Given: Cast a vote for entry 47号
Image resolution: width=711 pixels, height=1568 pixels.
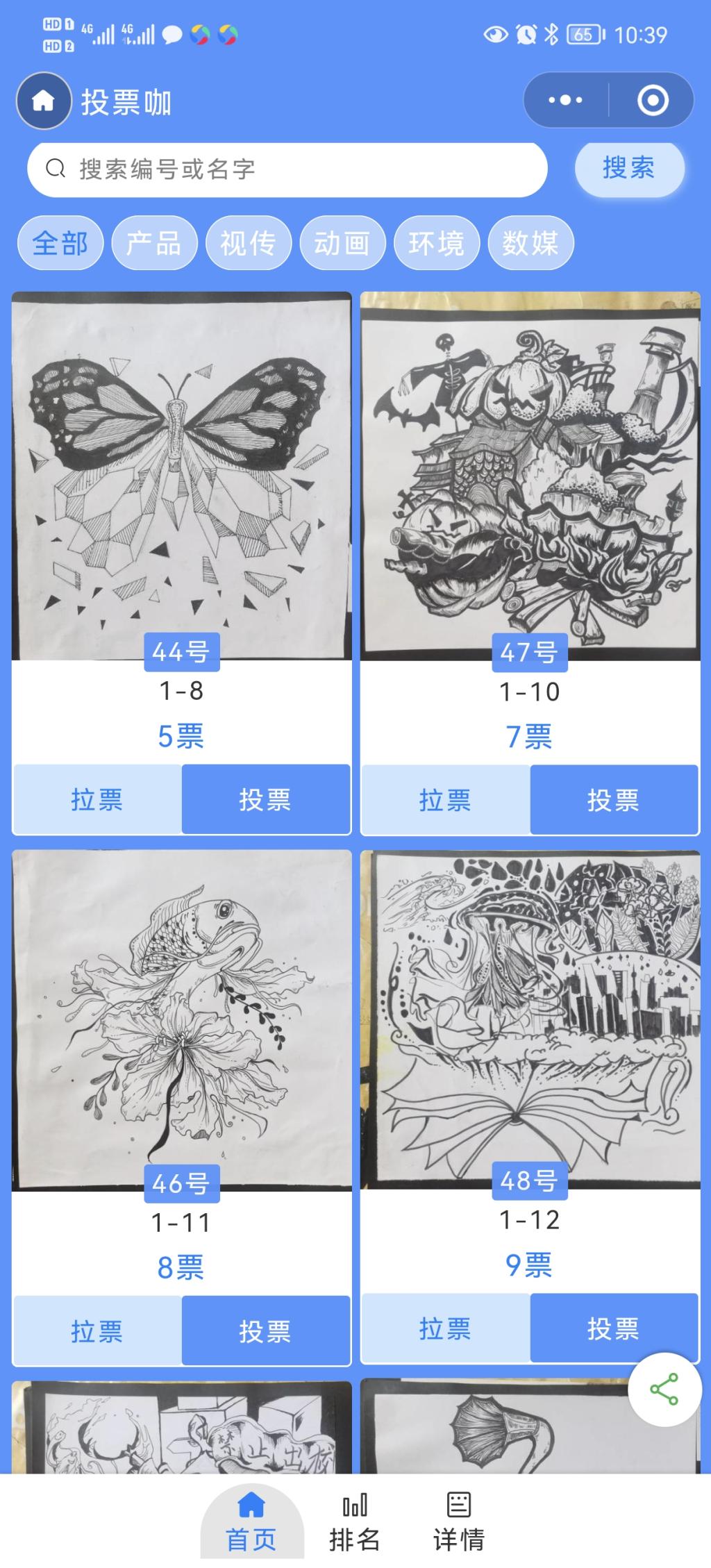Looking at the screenshot, I should 613,800.
